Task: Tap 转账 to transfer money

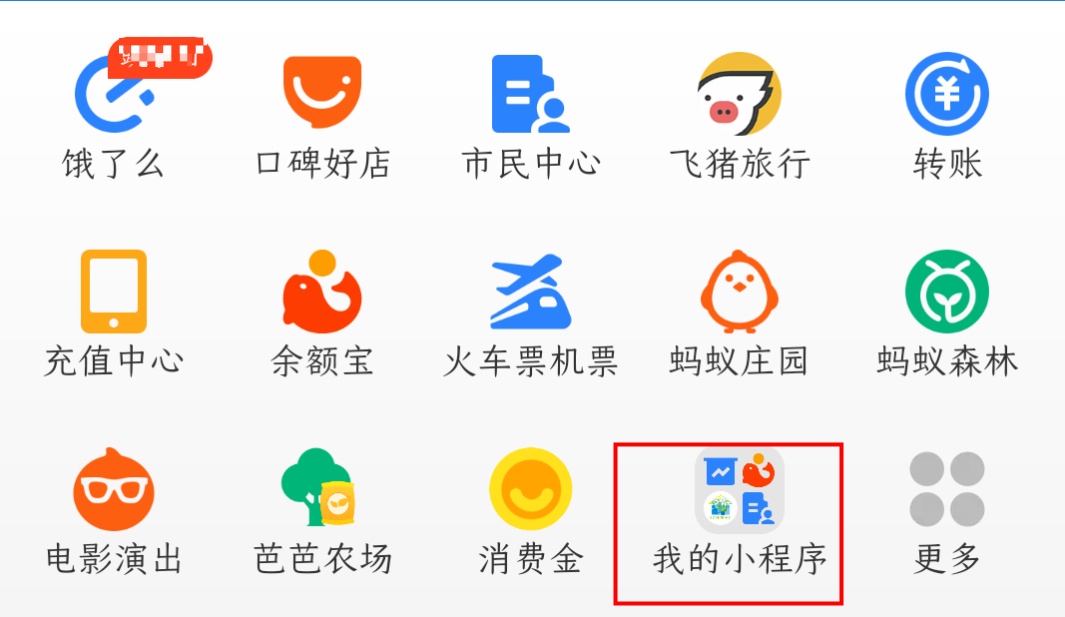Action: [947, 94]
